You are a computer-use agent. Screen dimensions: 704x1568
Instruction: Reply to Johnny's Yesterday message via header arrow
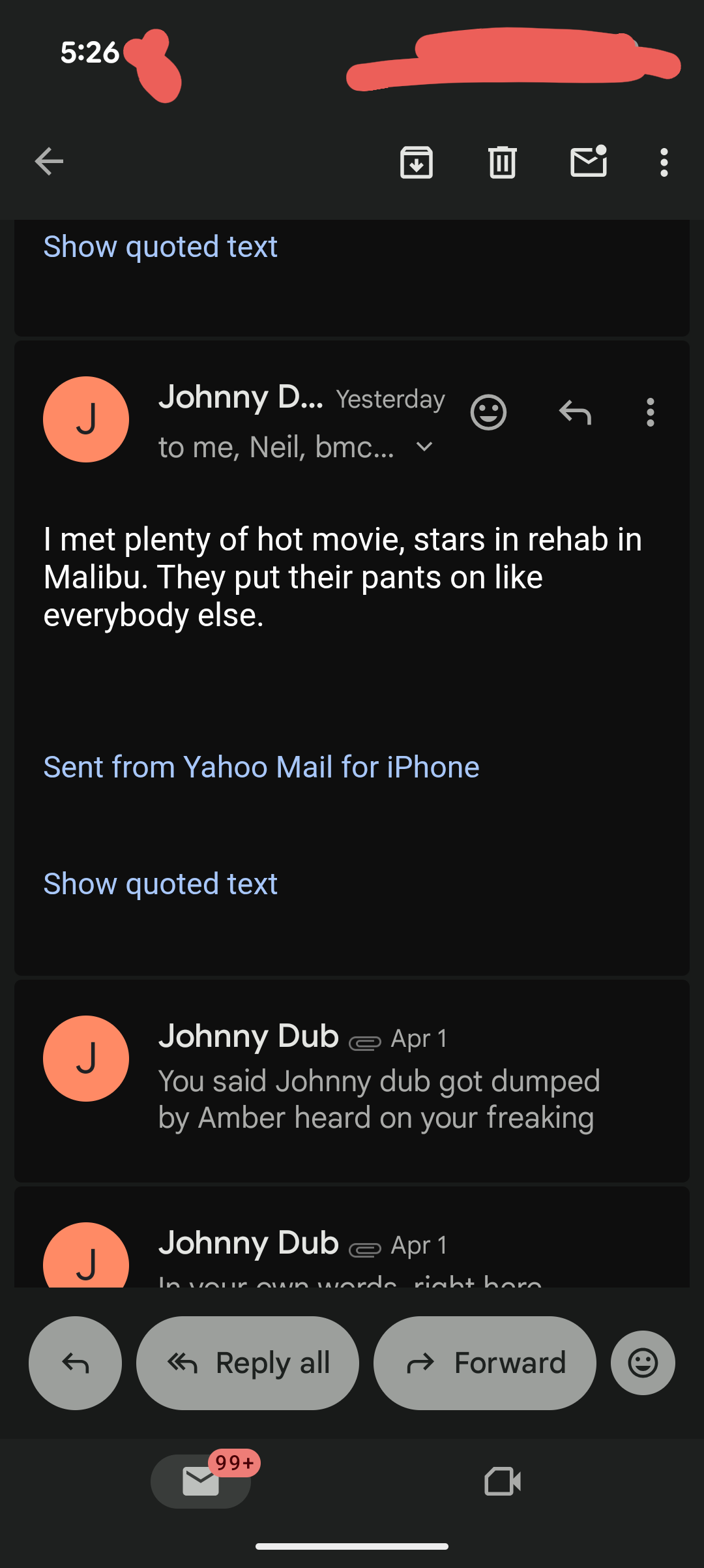(x=575, y=413)
